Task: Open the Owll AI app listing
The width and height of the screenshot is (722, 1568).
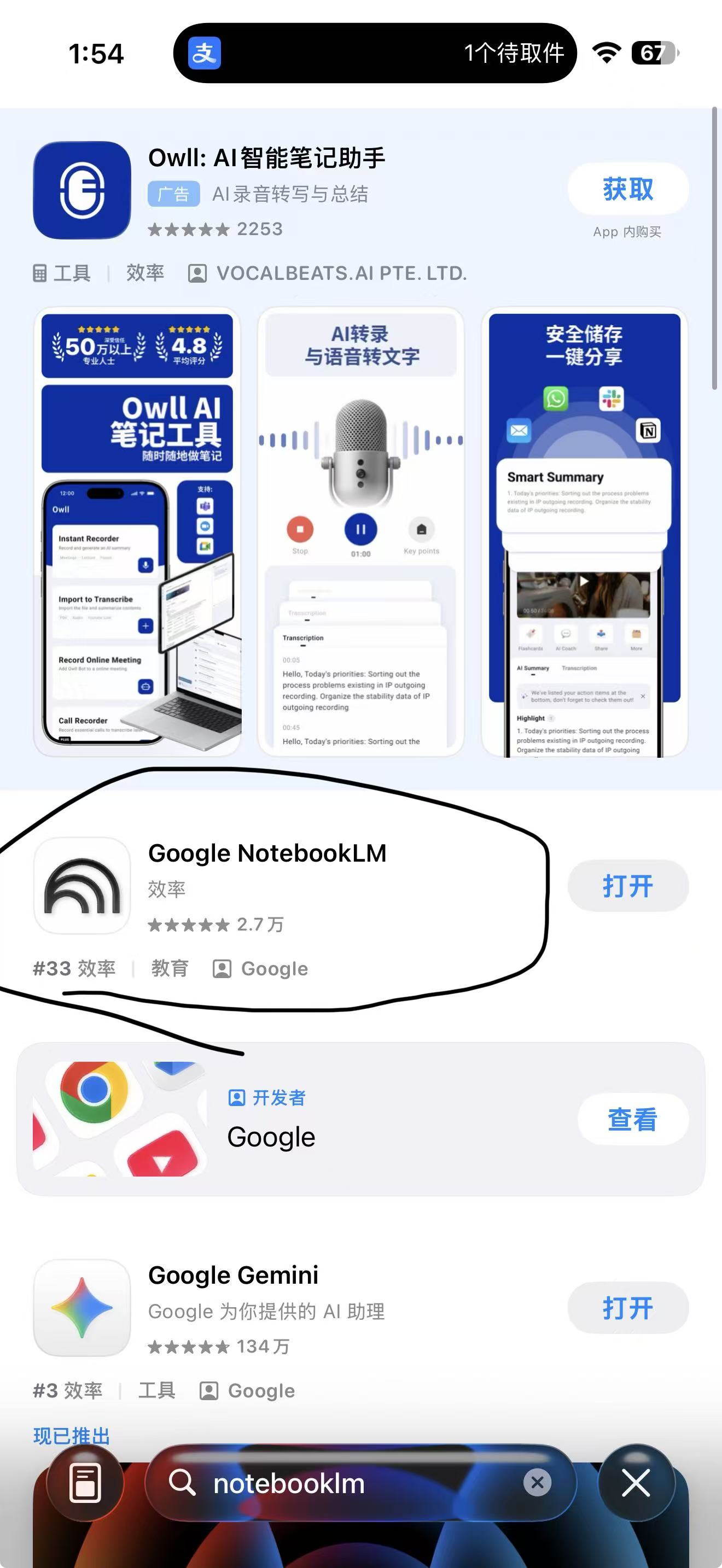Action: [x=266, y=158]
